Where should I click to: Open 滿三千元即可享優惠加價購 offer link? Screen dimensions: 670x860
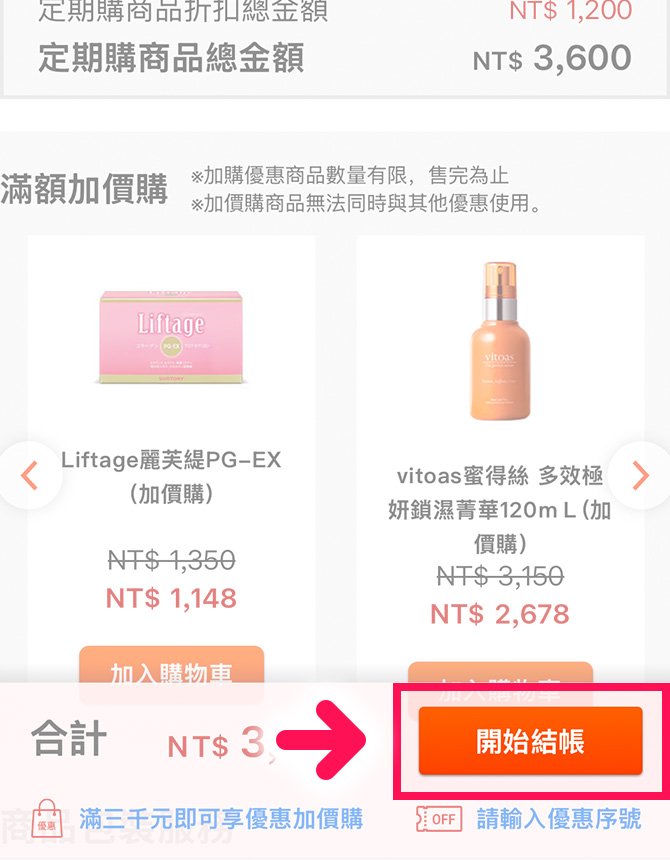coord(220,819)
